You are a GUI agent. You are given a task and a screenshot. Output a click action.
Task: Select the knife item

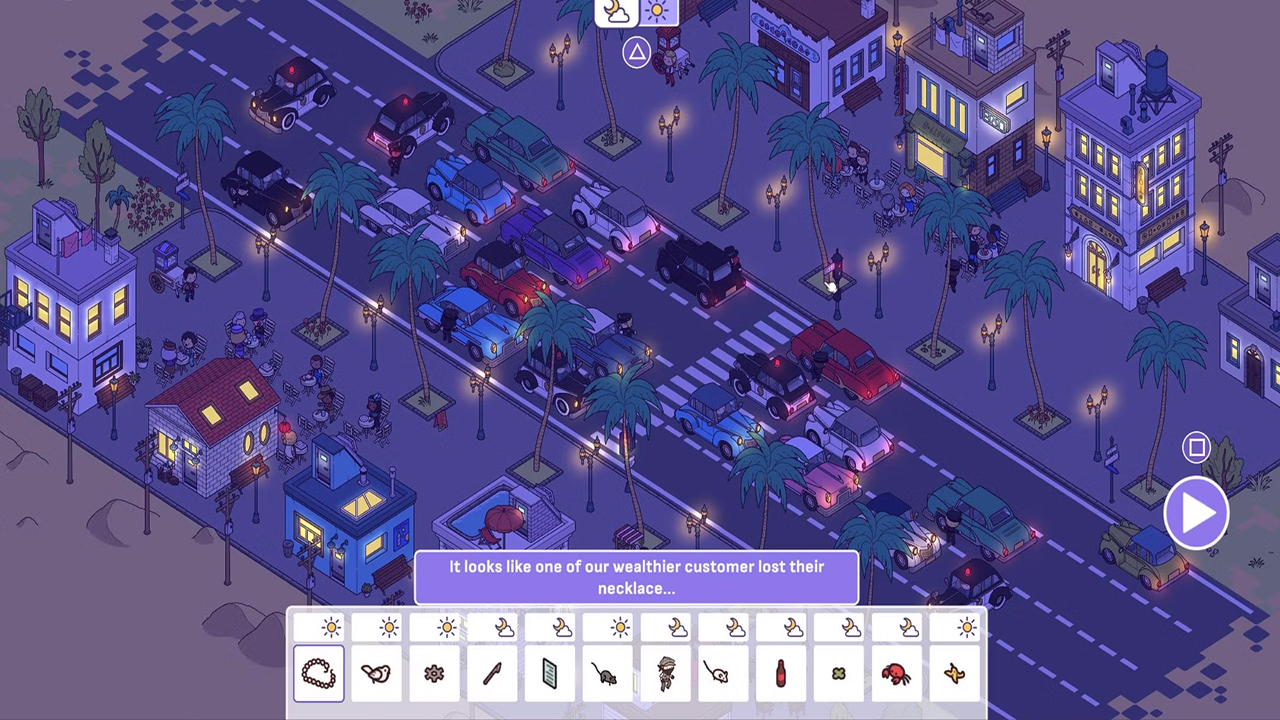click(491, 673)
